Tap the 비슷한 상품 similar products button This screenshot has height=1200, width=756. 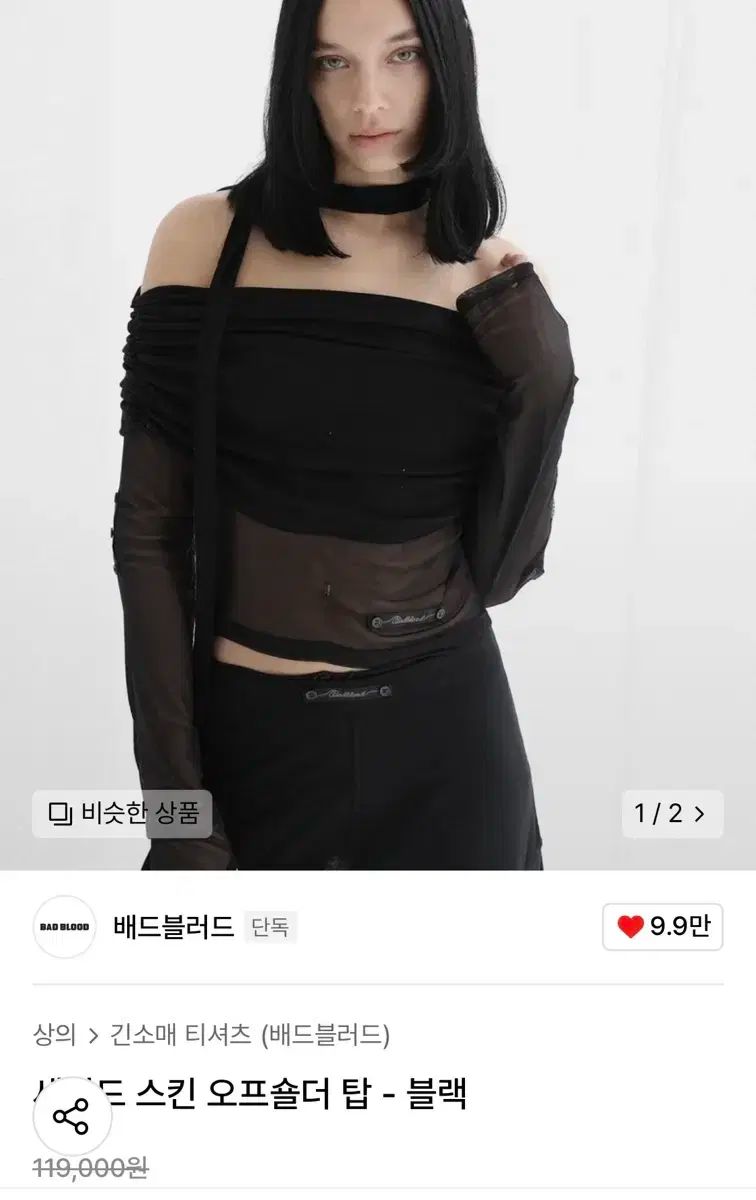pos(122,814)
